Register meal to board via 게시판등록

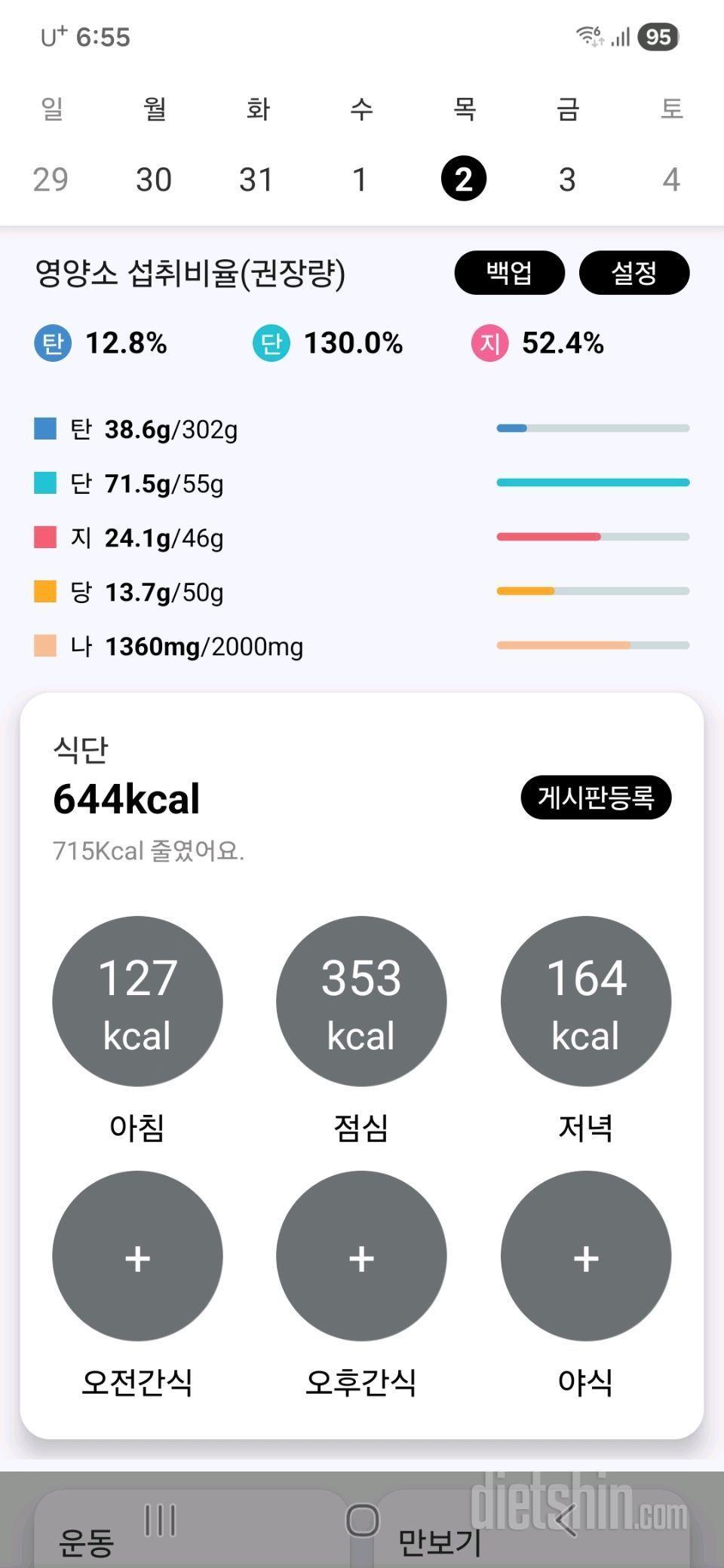coord(595,798)
